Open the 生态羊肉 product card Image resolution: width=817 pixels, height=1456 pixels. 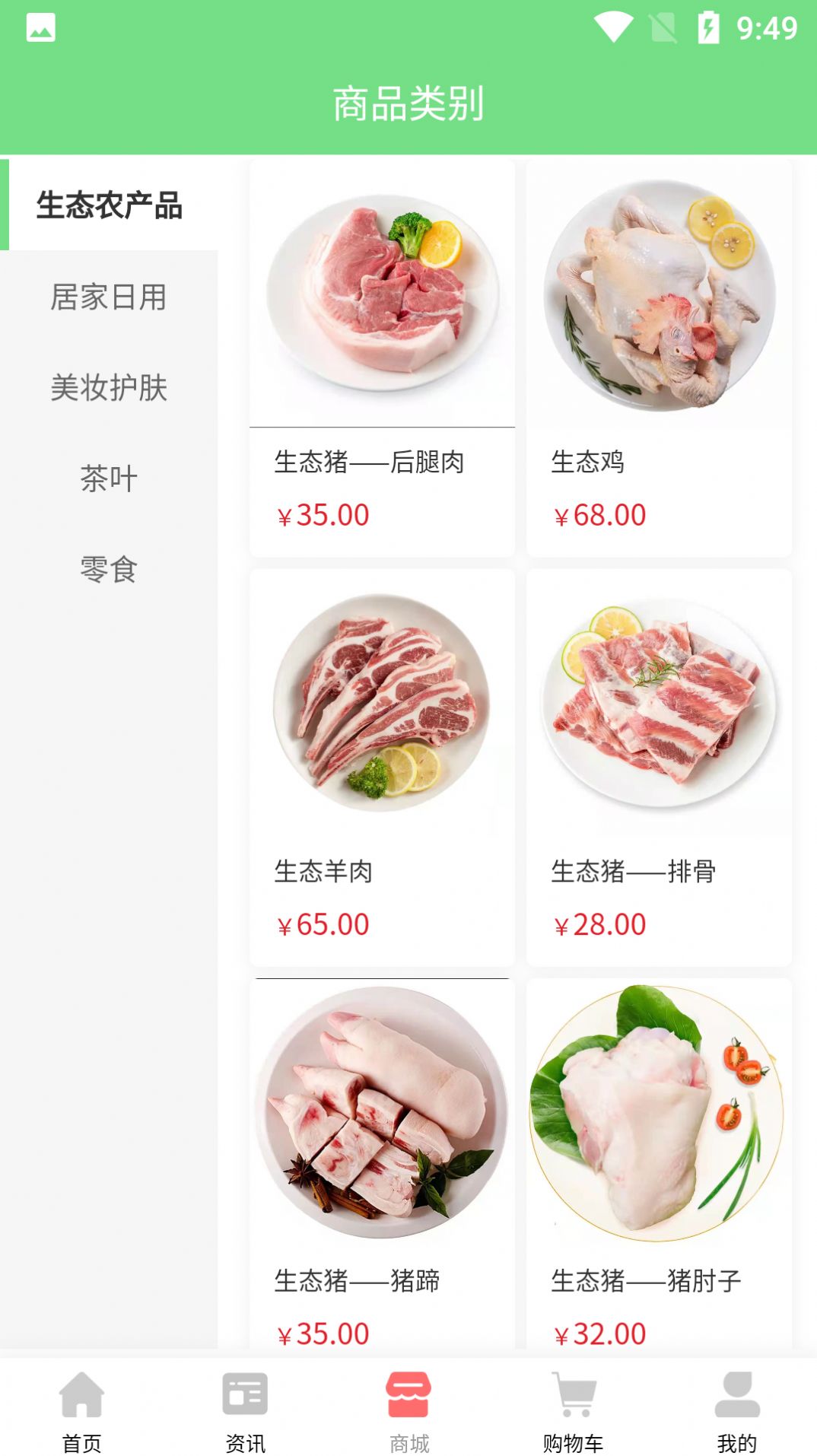[x=382, y=767]
